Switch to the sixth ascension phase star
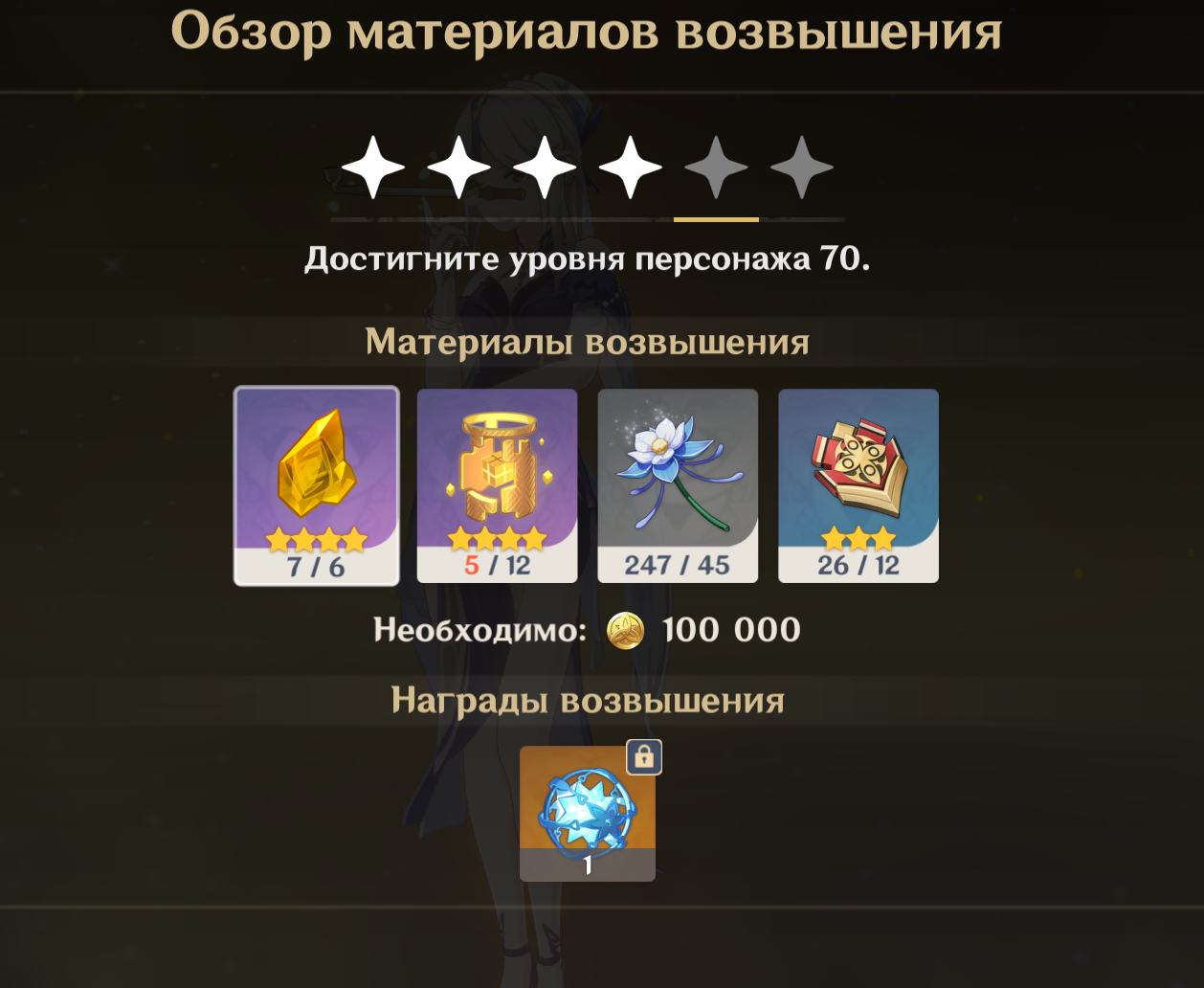The width and height of the screenshot is (1204, 988). (x=801, y=168)
